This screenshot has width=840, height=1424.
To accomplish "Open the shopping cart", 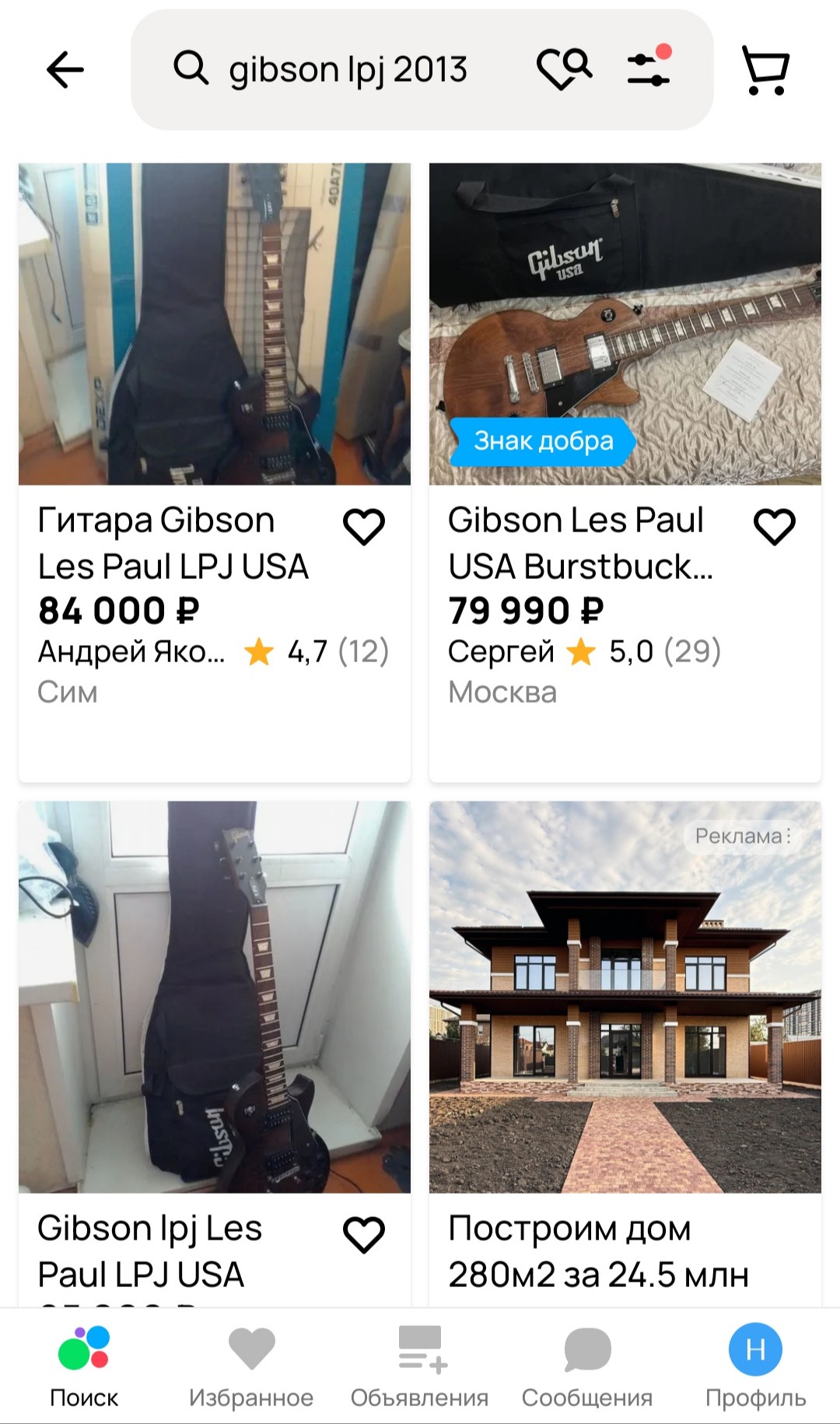I will point(766,71).
